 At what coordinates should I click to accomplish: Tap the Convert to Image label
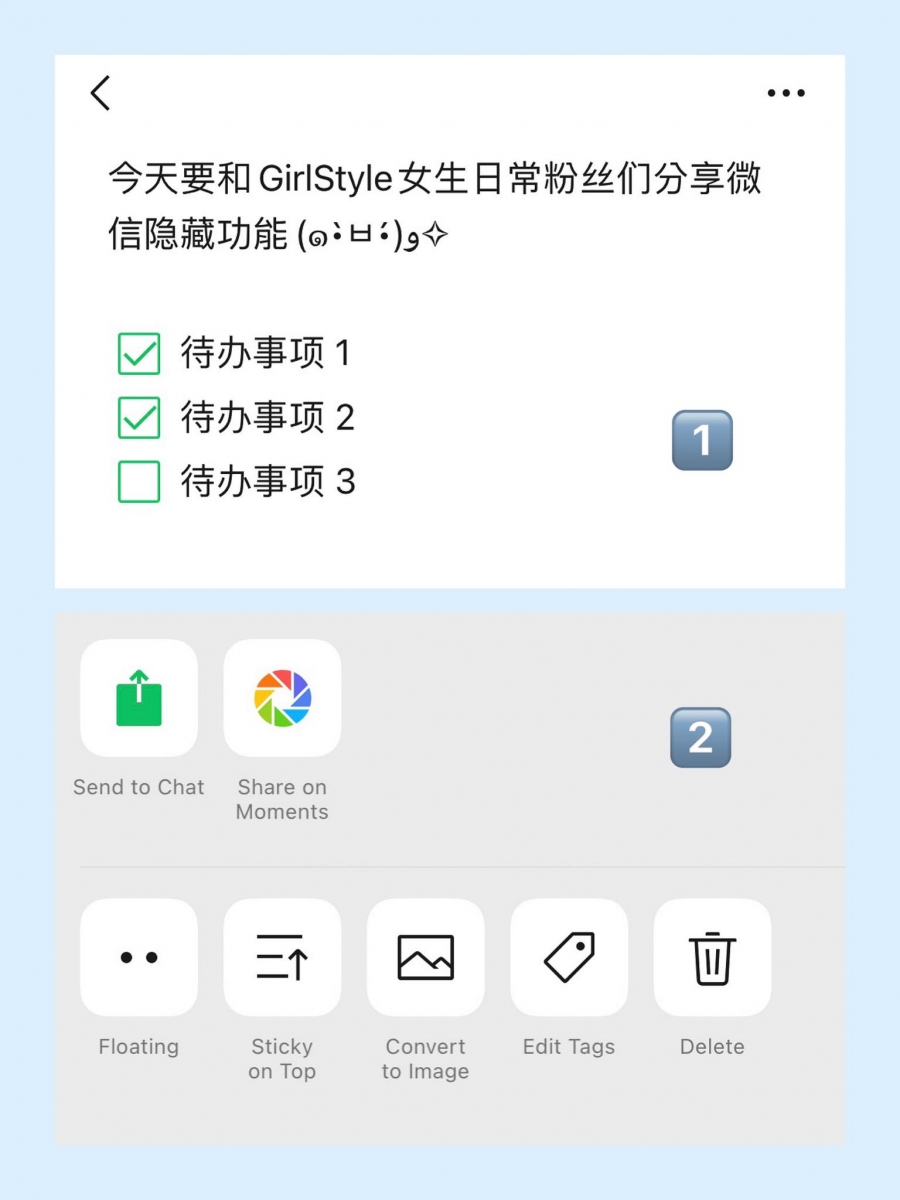point(425,1059)
